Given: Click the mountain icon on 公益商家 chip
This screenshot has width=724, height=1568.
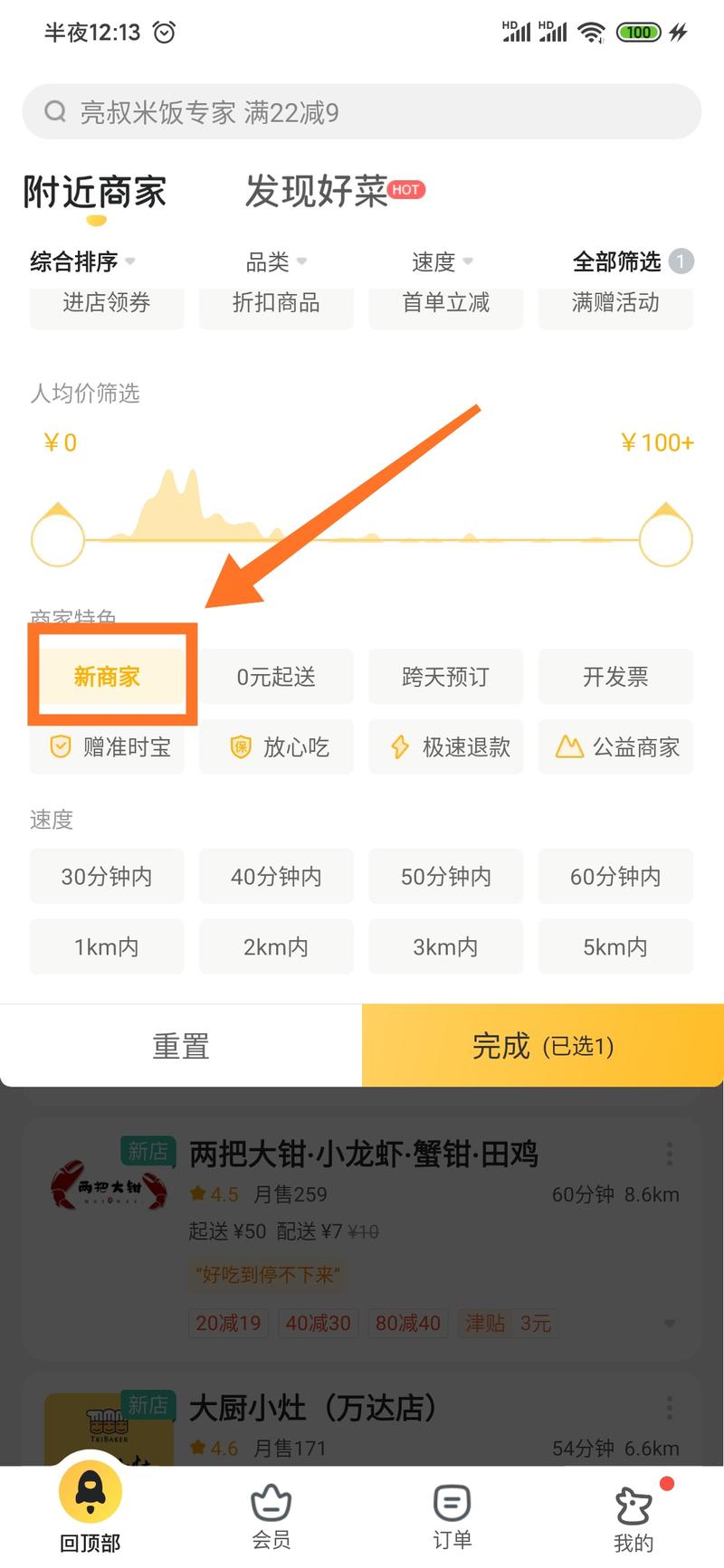Looking at the screenshot, I should pos(569,746).
